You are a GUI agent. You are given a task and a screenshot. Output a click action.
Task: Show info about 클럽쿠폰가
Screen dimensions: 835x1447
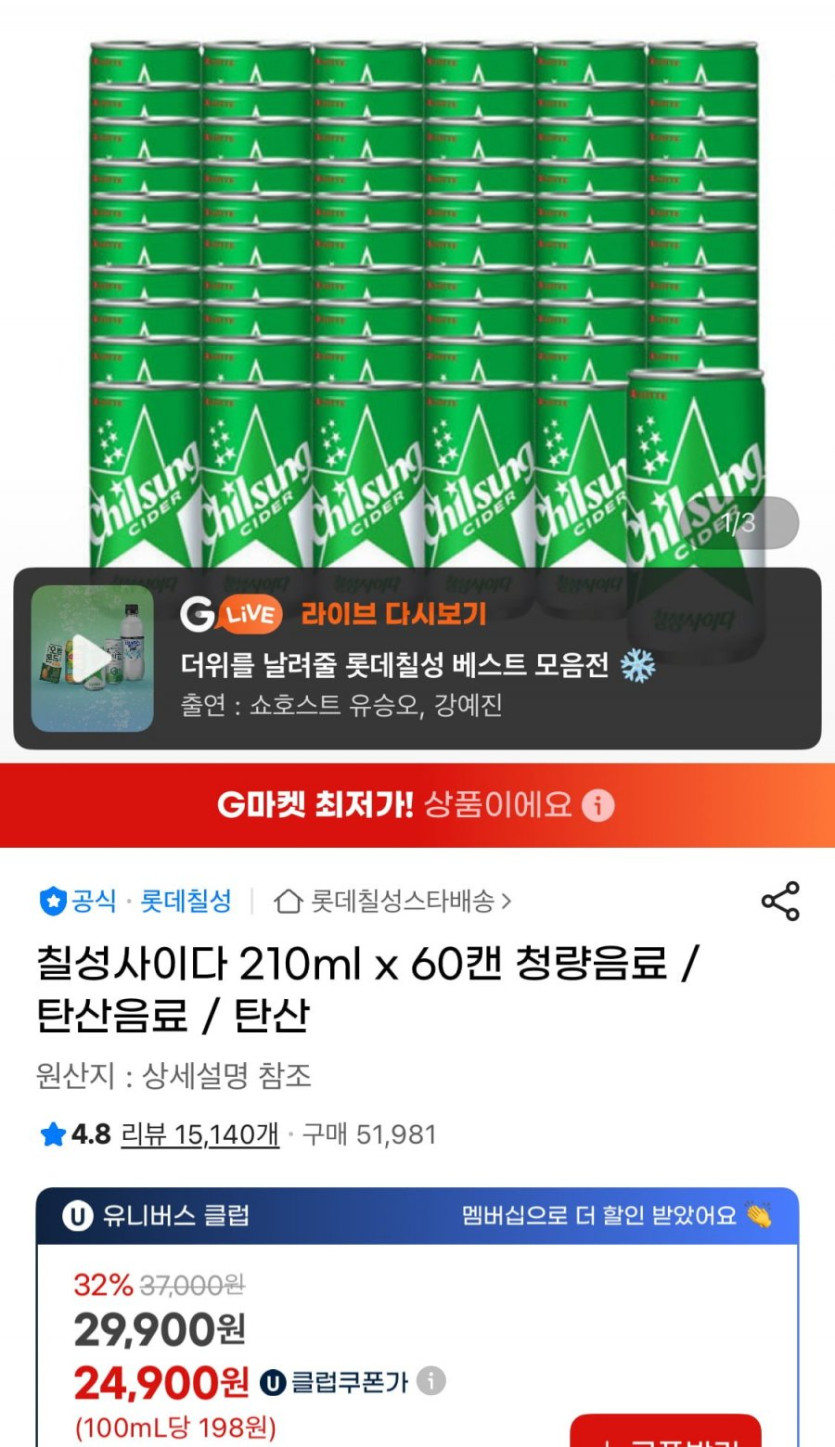tap(431, 1381)
